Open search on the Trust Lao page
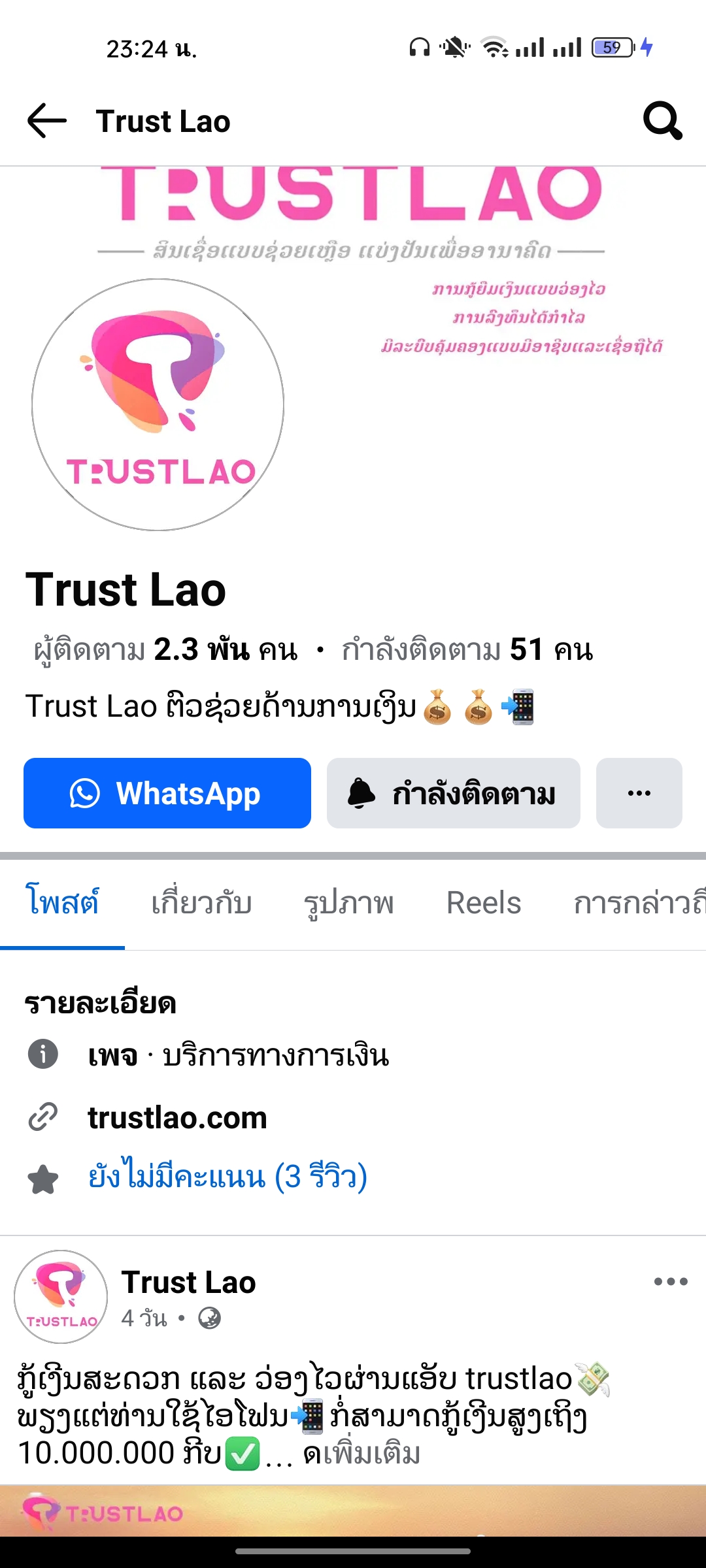 pyautogui.click(x=662, y=121)
